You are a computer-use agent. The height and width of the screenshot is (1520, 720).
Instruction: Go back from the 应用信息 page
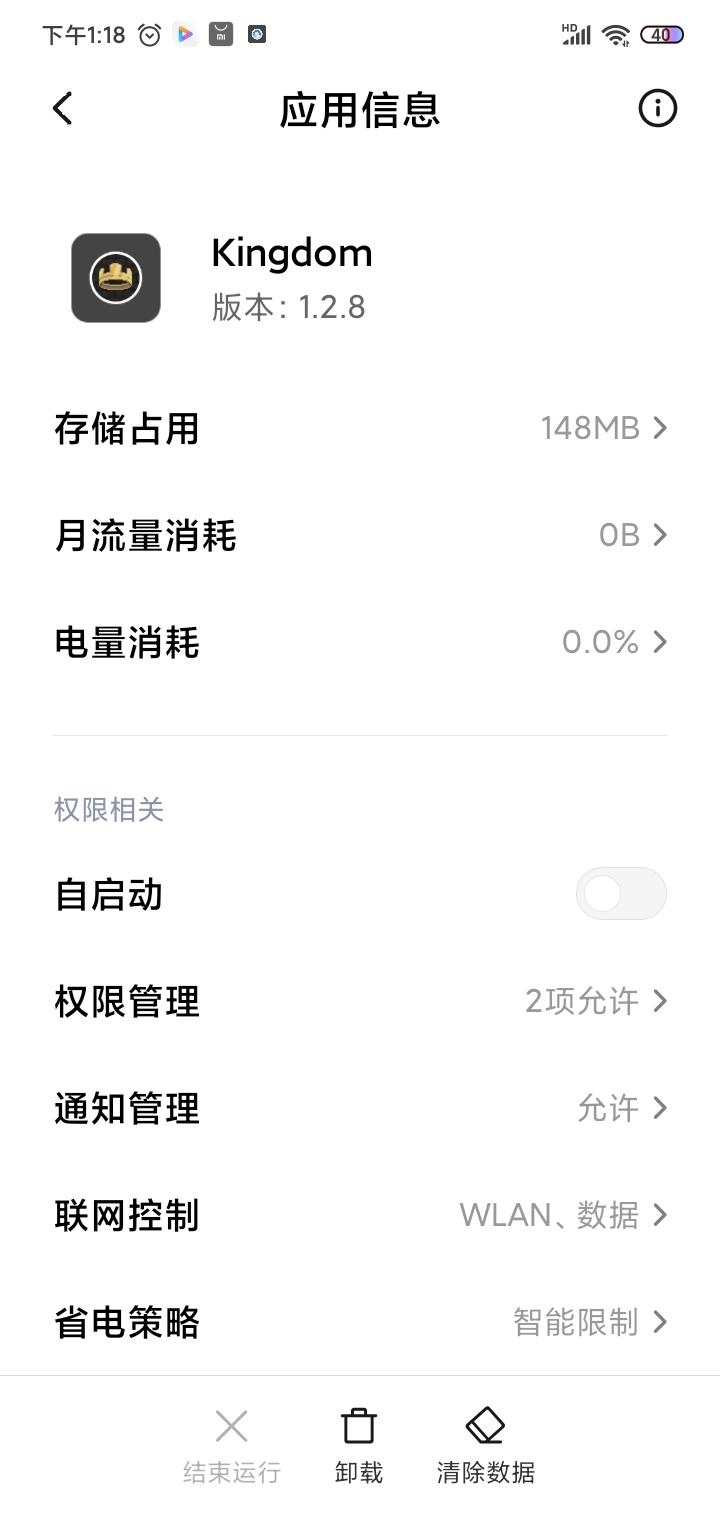pos(63,108)
